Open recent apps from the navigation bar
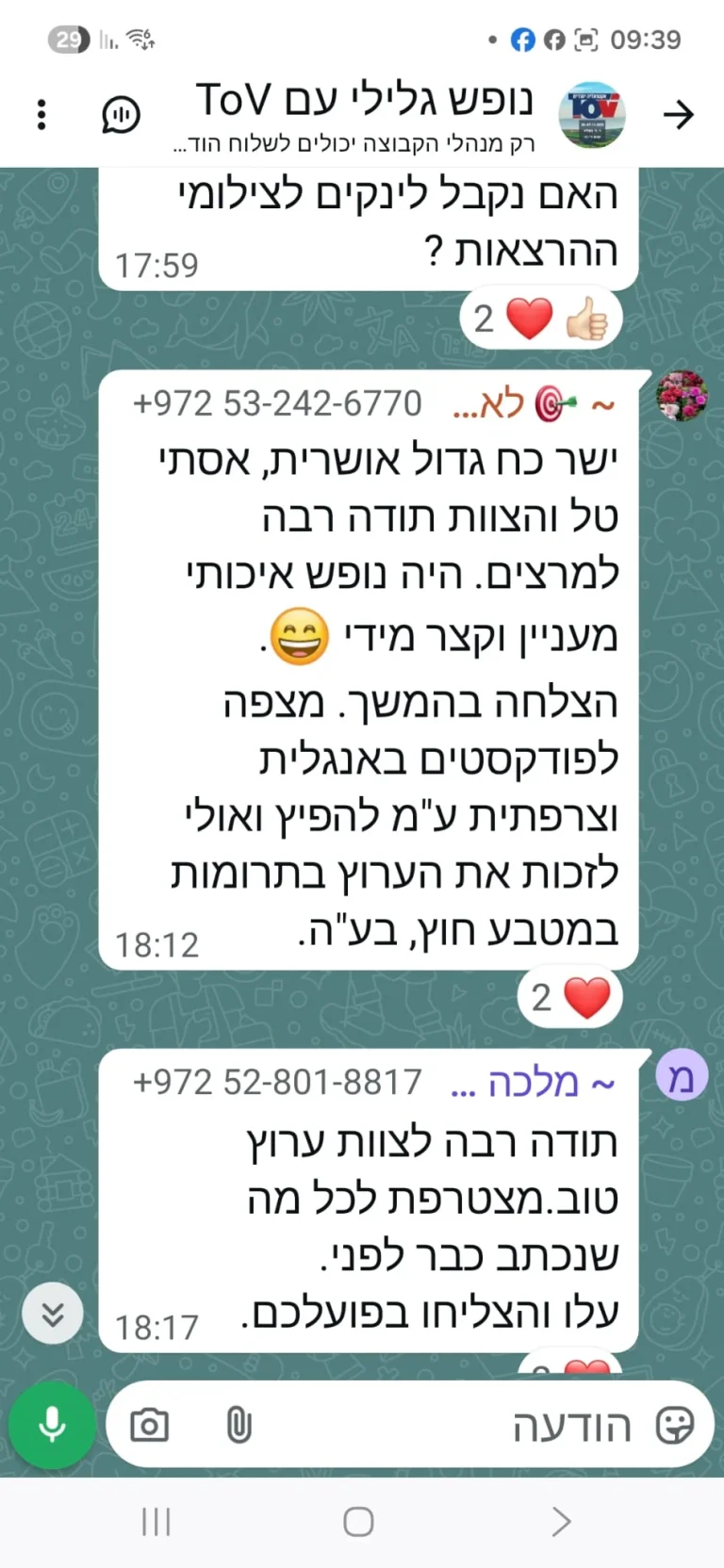 [156, 1522]
